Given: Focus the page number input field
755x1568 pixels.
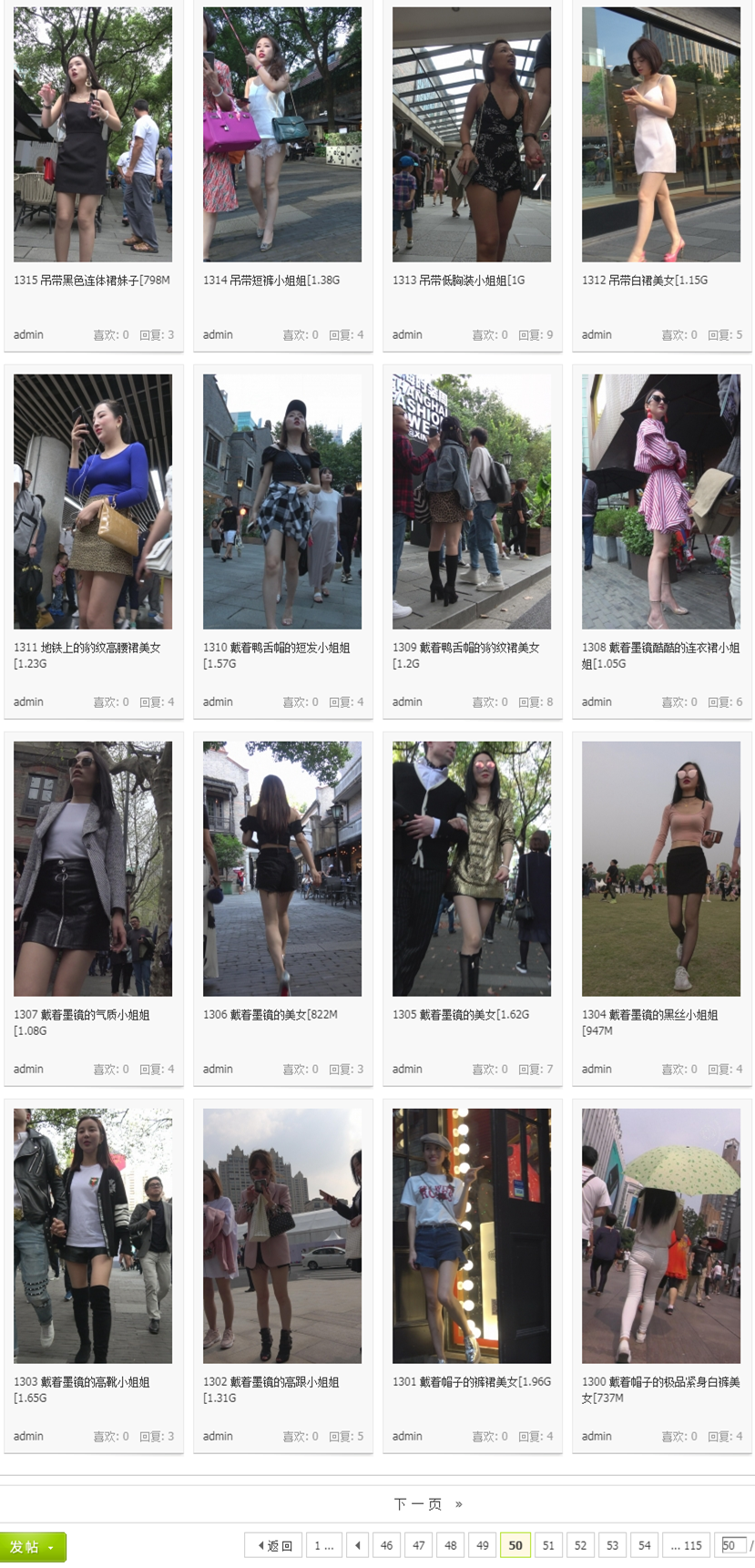Looking at the screenshot, I should coord(731,1545).
